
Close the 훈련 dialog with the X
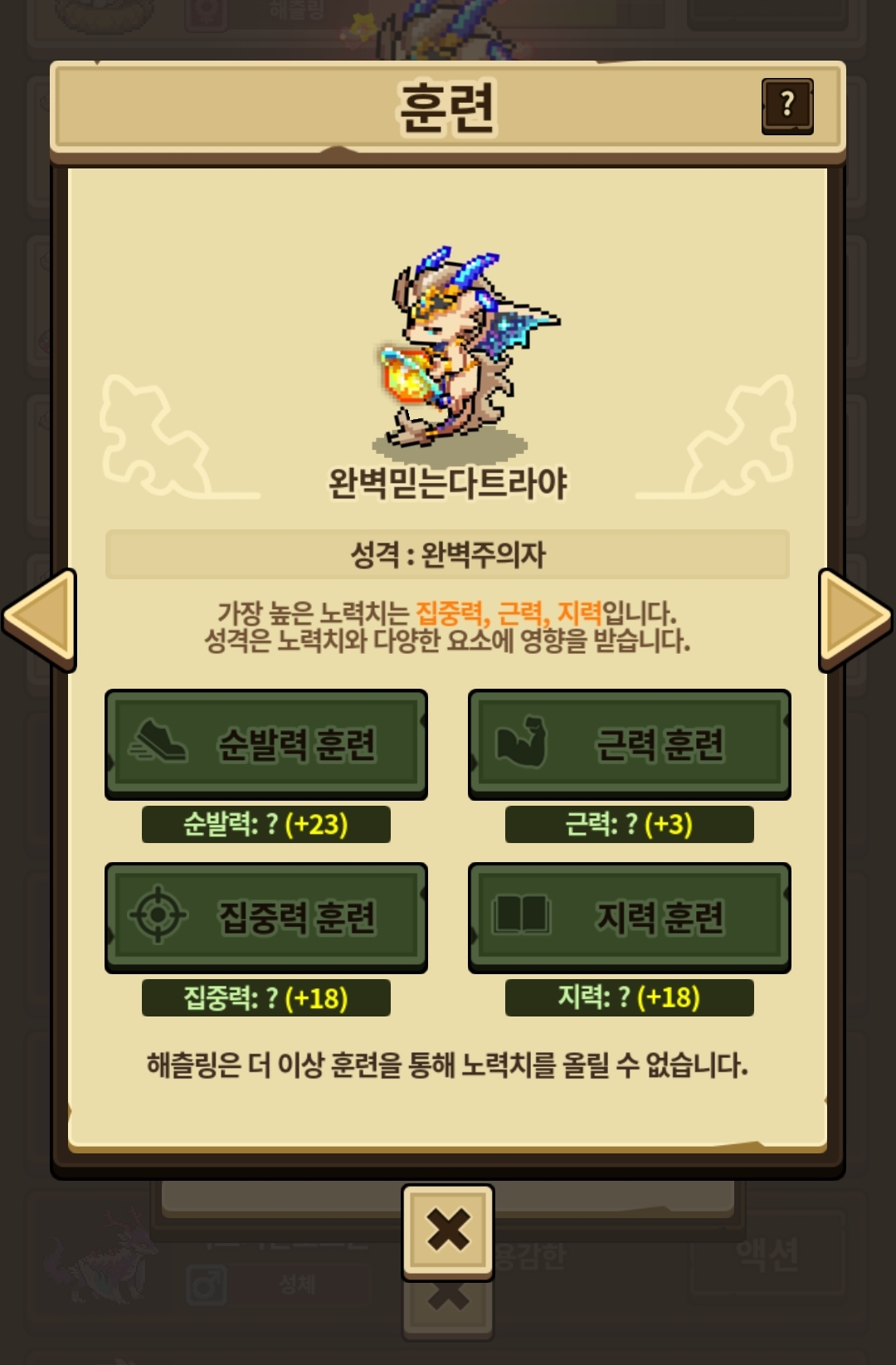[448, 1231]
